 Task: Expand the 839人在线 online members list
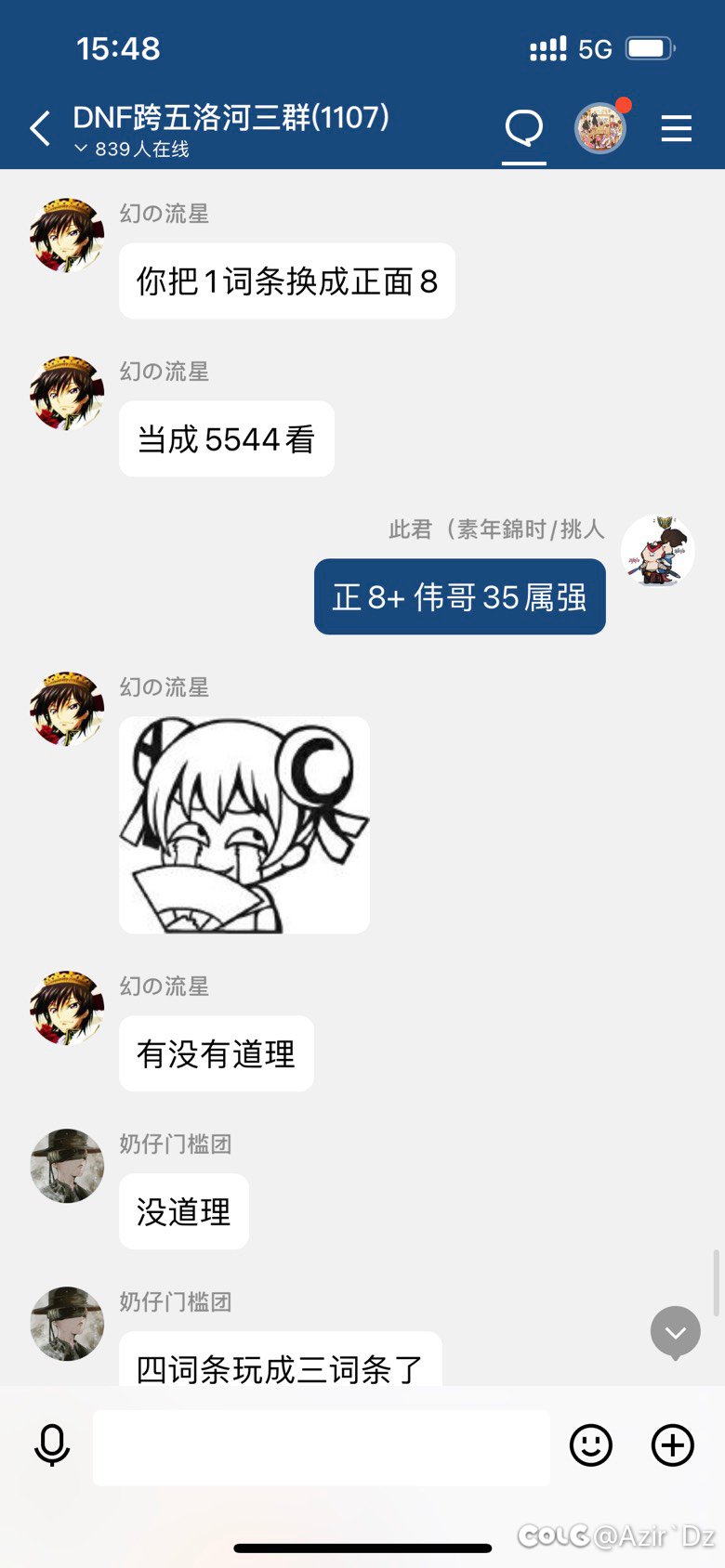(x=132, y=149)
